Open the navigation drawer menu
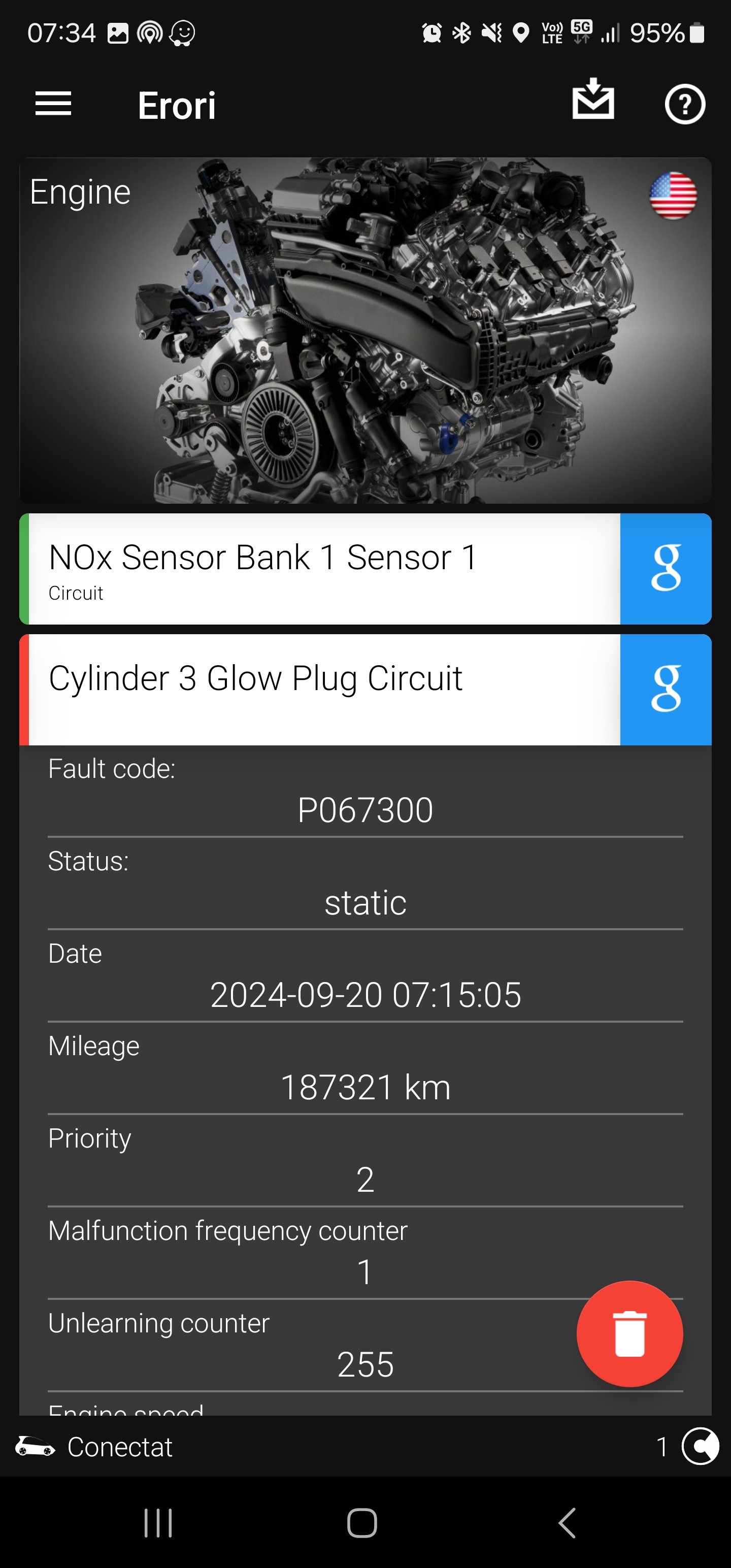This screenshot has height=1568, width=731. (54, 104)
